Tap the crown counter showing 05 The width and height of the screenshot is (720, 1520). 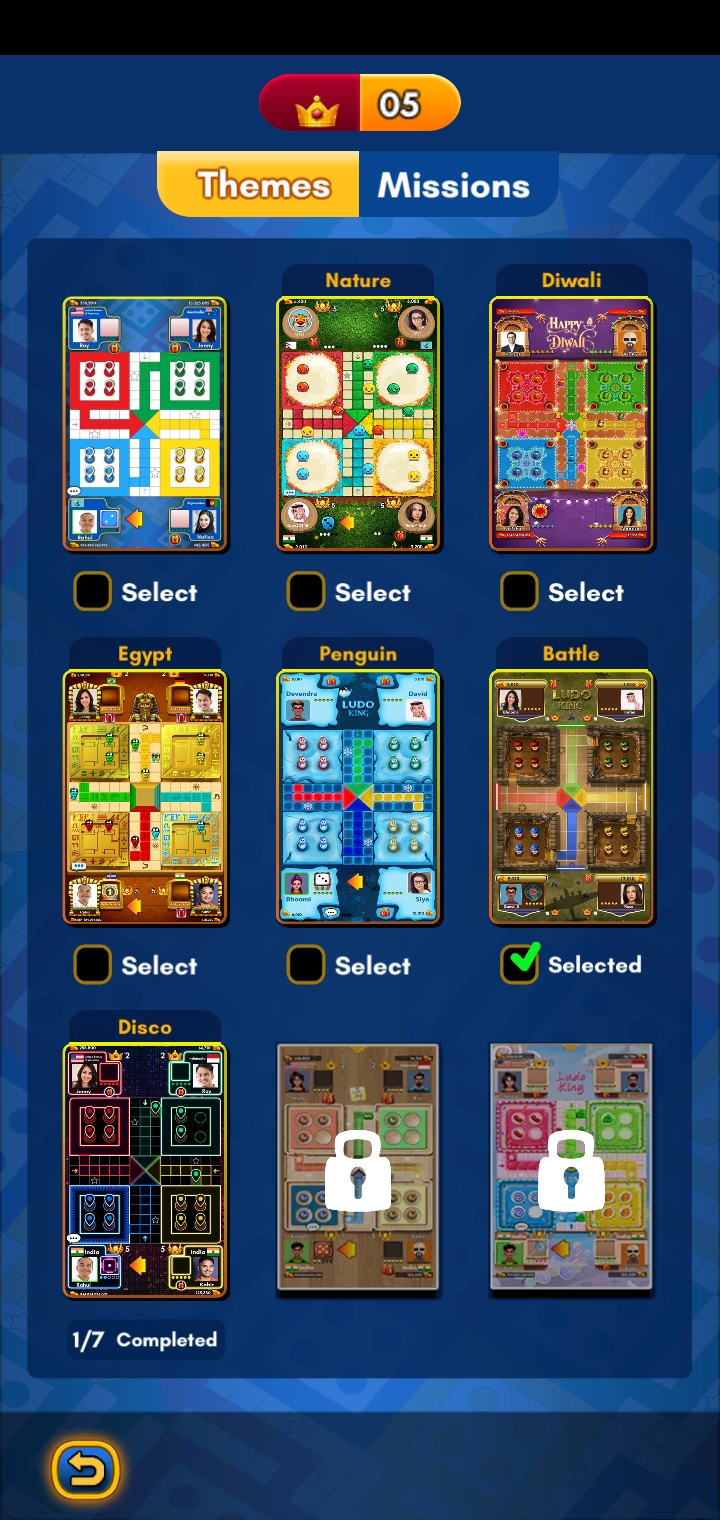click(x=360, y=103)
